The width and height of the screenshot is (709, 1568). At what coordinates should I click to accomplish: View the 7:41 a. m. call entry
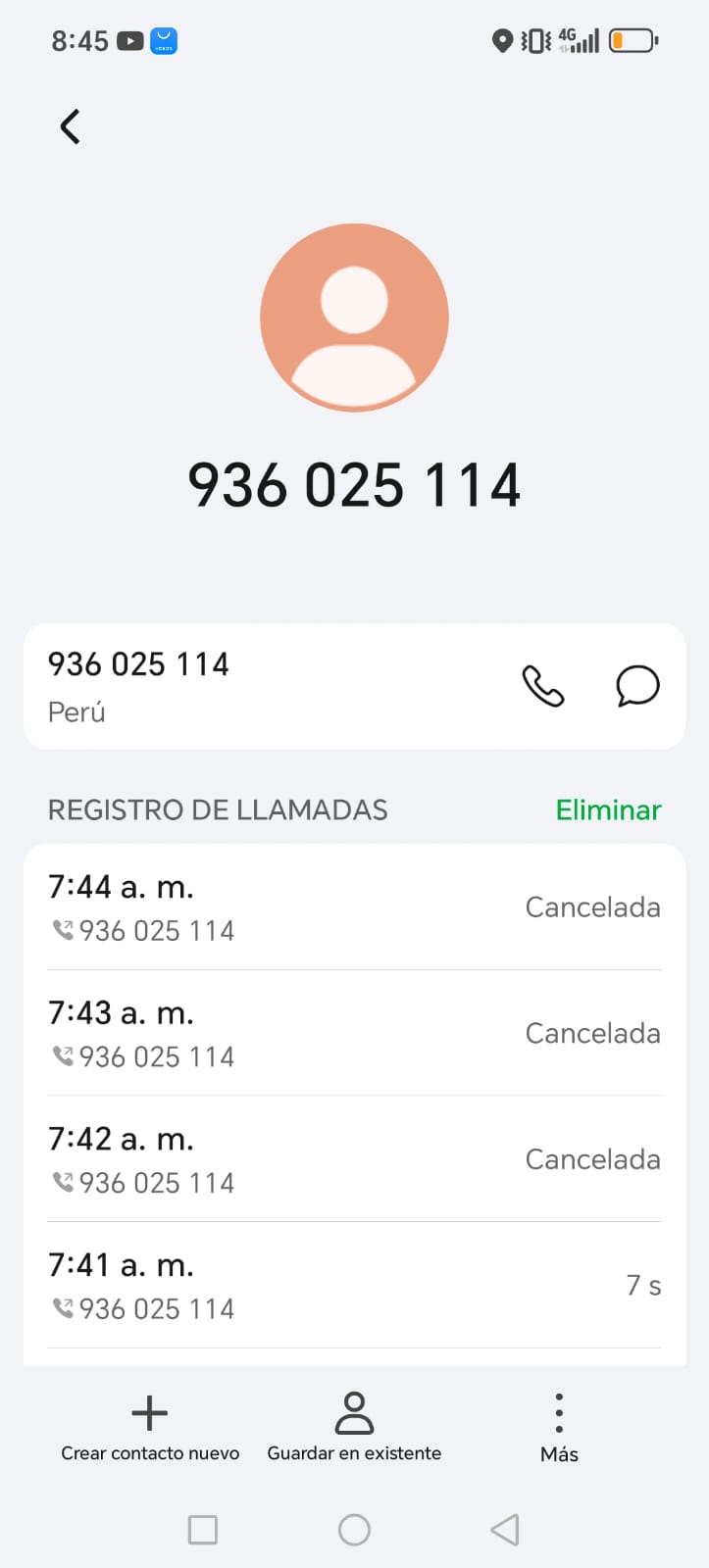click(353, 1286)
